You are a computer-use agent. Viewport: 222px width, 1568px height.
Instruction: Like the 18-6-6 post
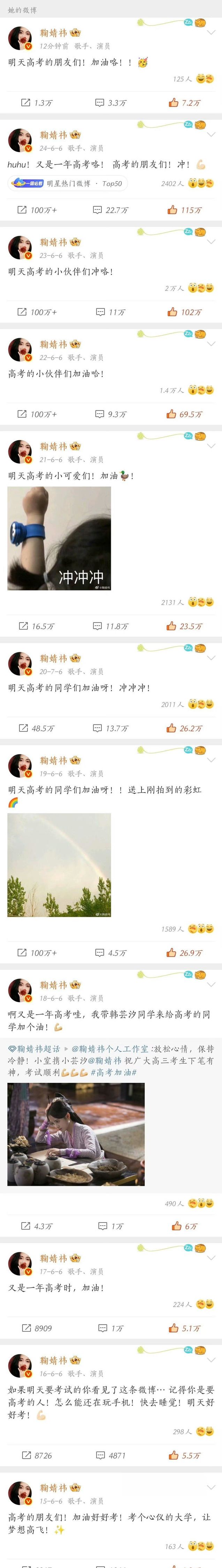tap(184, 1227)
